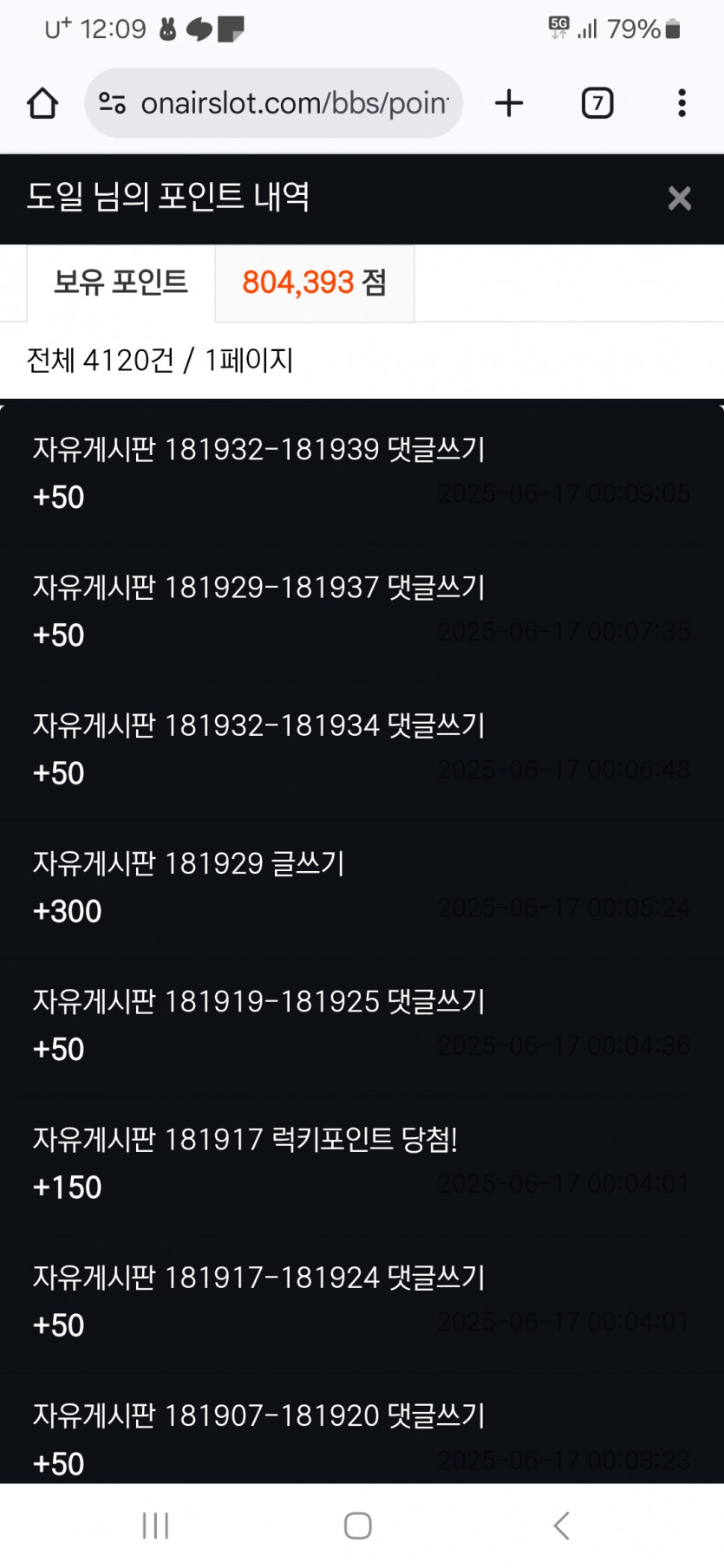Viewport: 724px width, 1568px height.
Task: Open a new browser tab
Action: [x=509, y=103]
